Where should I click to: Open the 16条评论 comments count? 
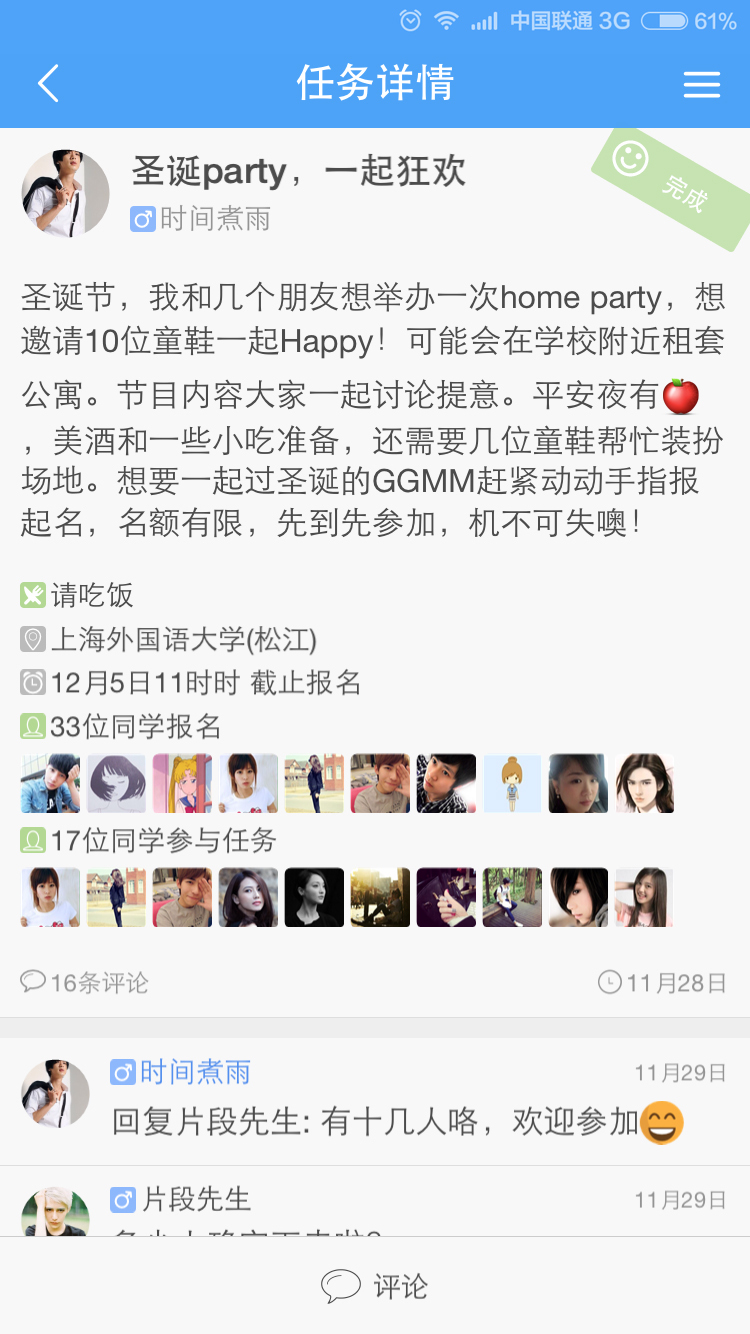point(86,983)
